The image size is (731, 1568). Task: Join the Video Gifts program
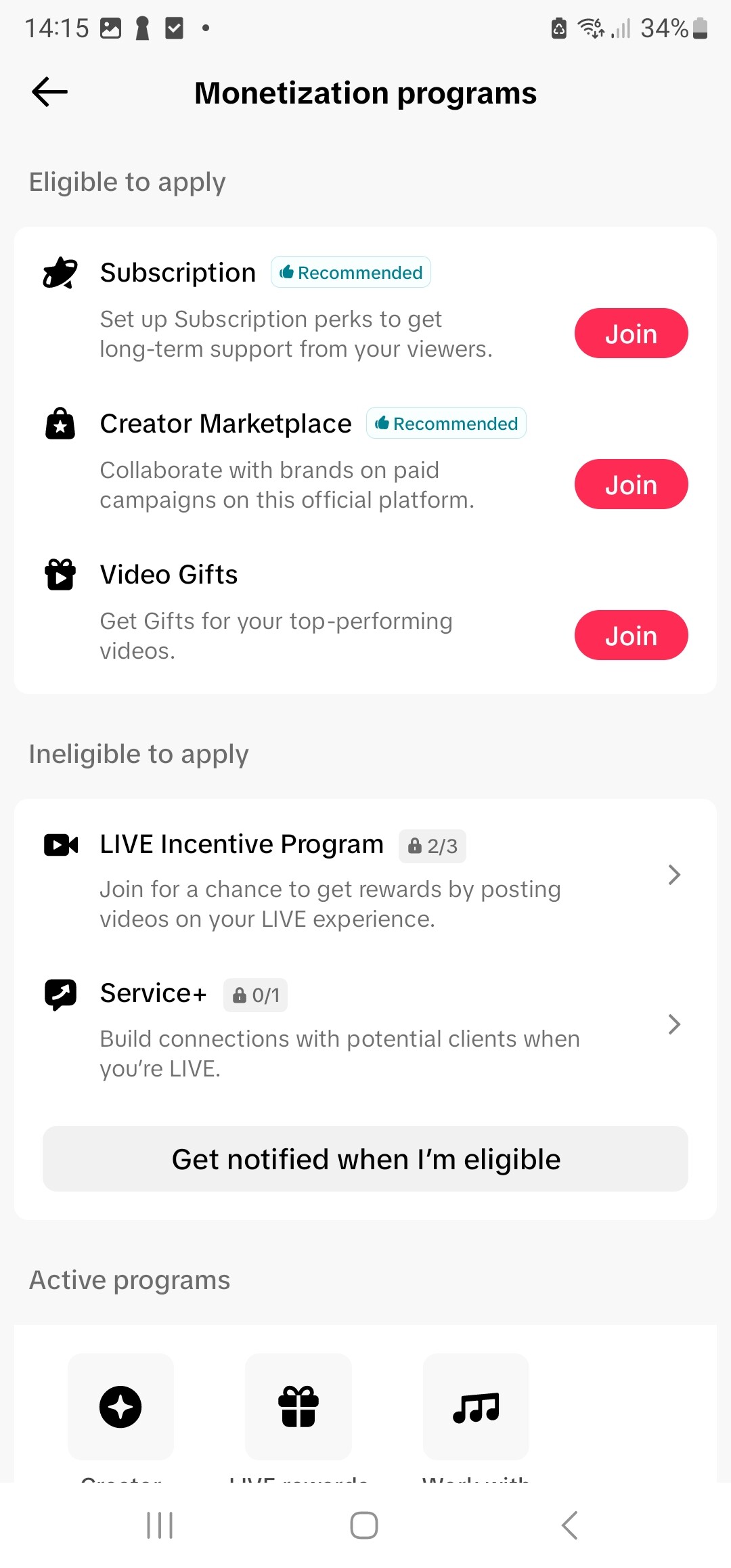tap(631, 635)
